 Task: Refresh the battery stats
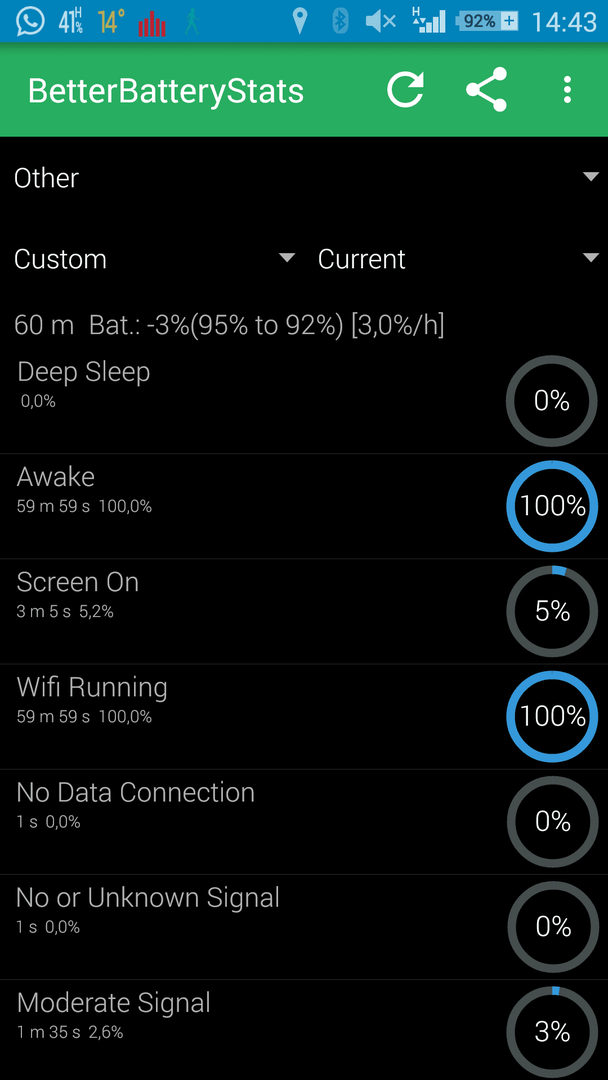[405, 90]
